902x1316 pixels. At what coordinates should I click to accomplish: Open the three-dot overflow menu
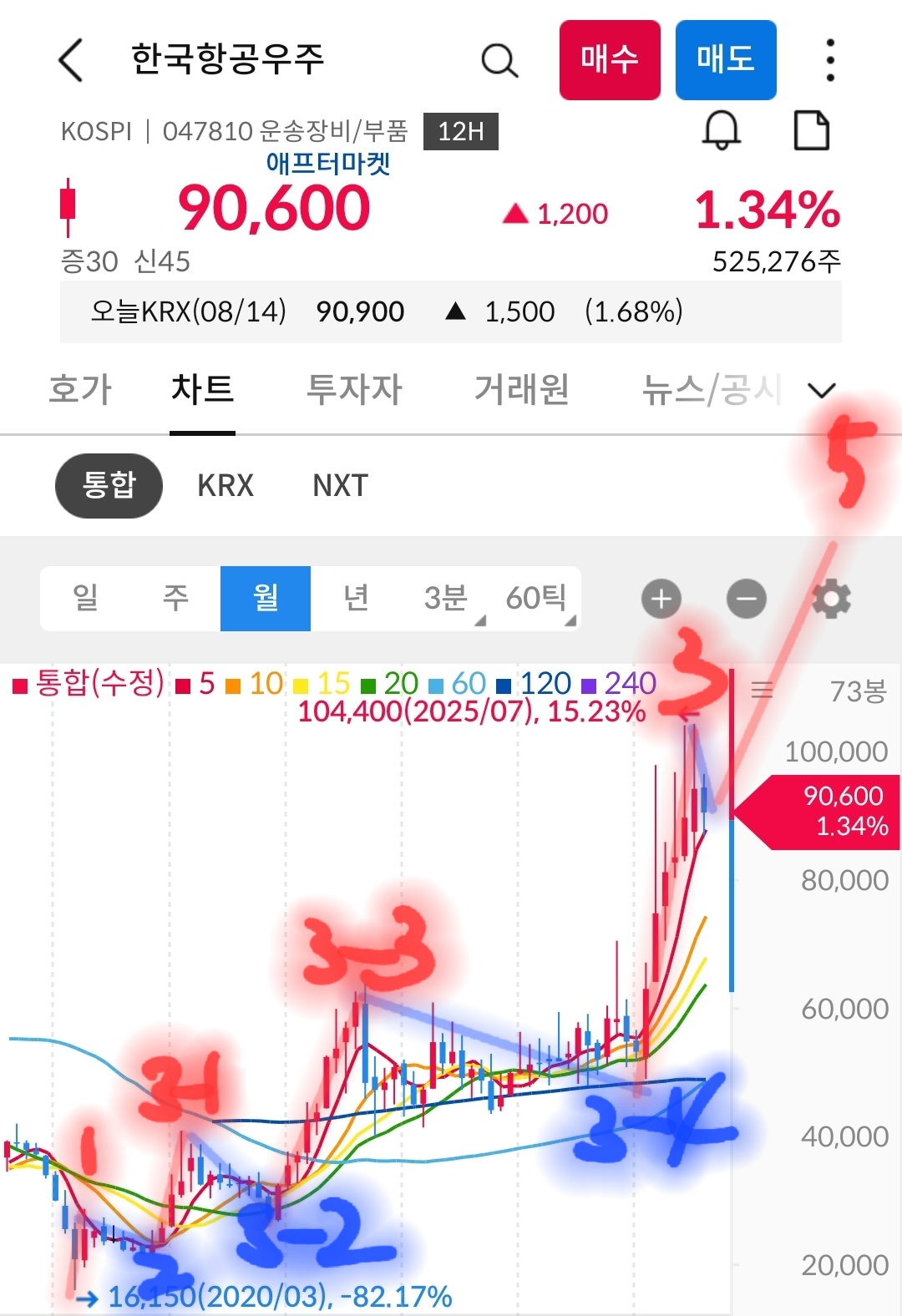(x=829, y=60)
